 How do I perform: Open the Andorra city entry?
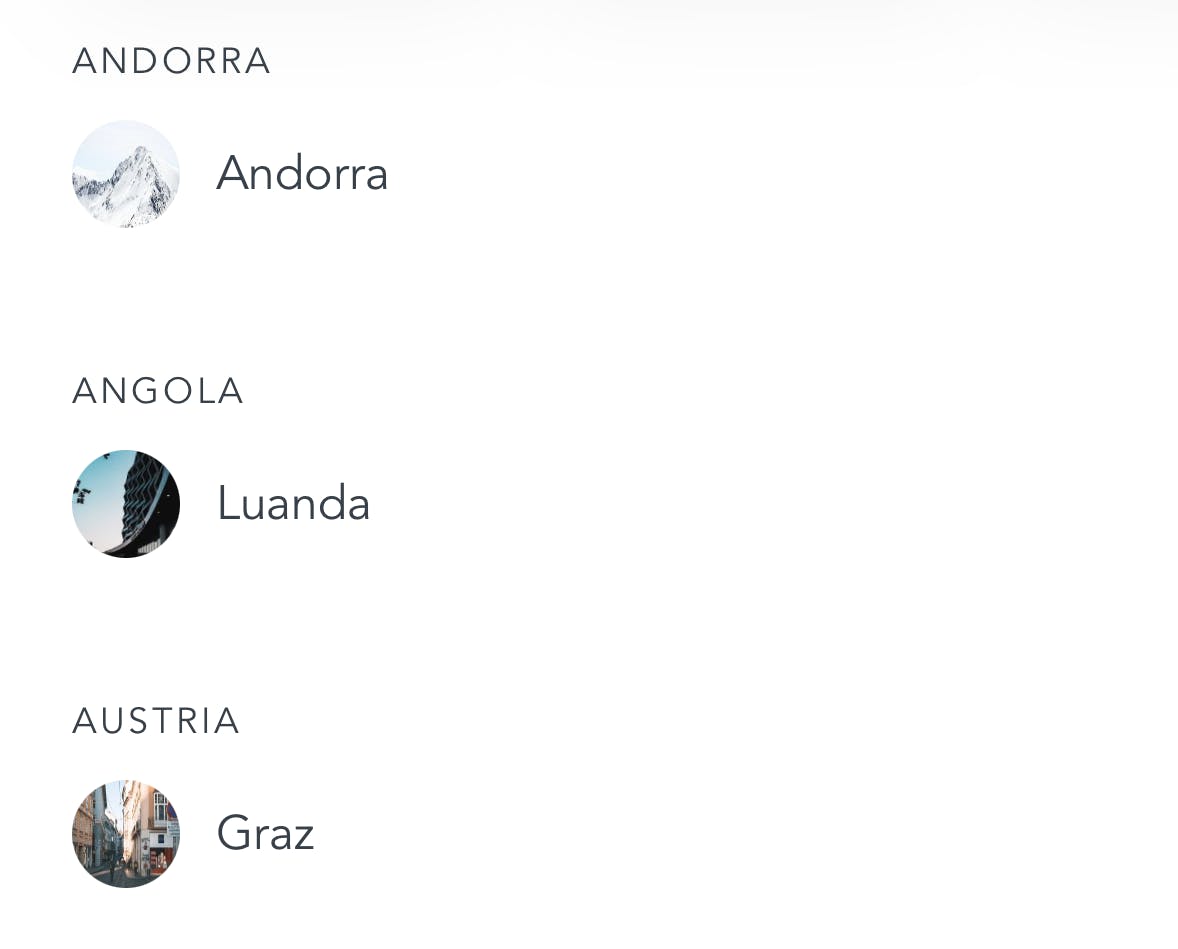pos(301,174)
